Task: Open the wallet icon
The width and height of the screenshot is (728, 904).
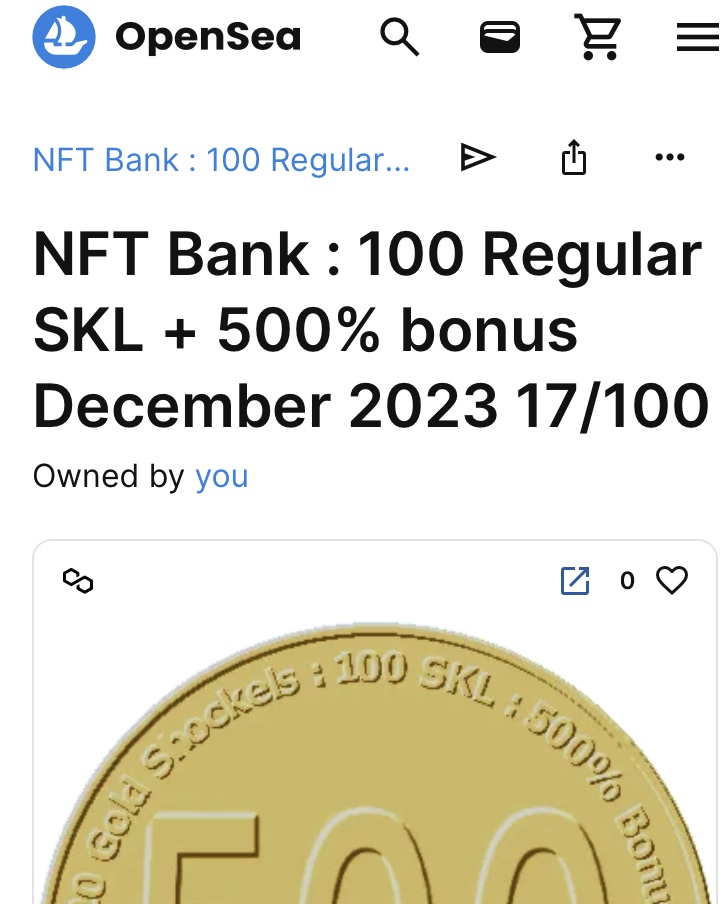Action: click(499, 38)
